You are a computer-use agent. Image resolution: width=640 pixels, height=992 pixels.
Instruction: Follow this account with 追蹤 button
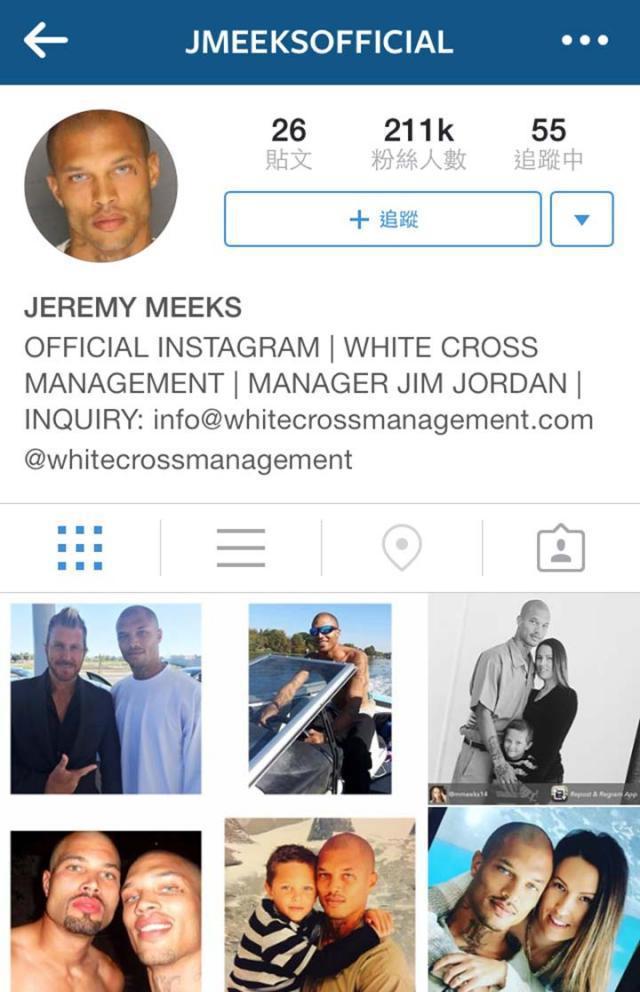click(383, 219)
